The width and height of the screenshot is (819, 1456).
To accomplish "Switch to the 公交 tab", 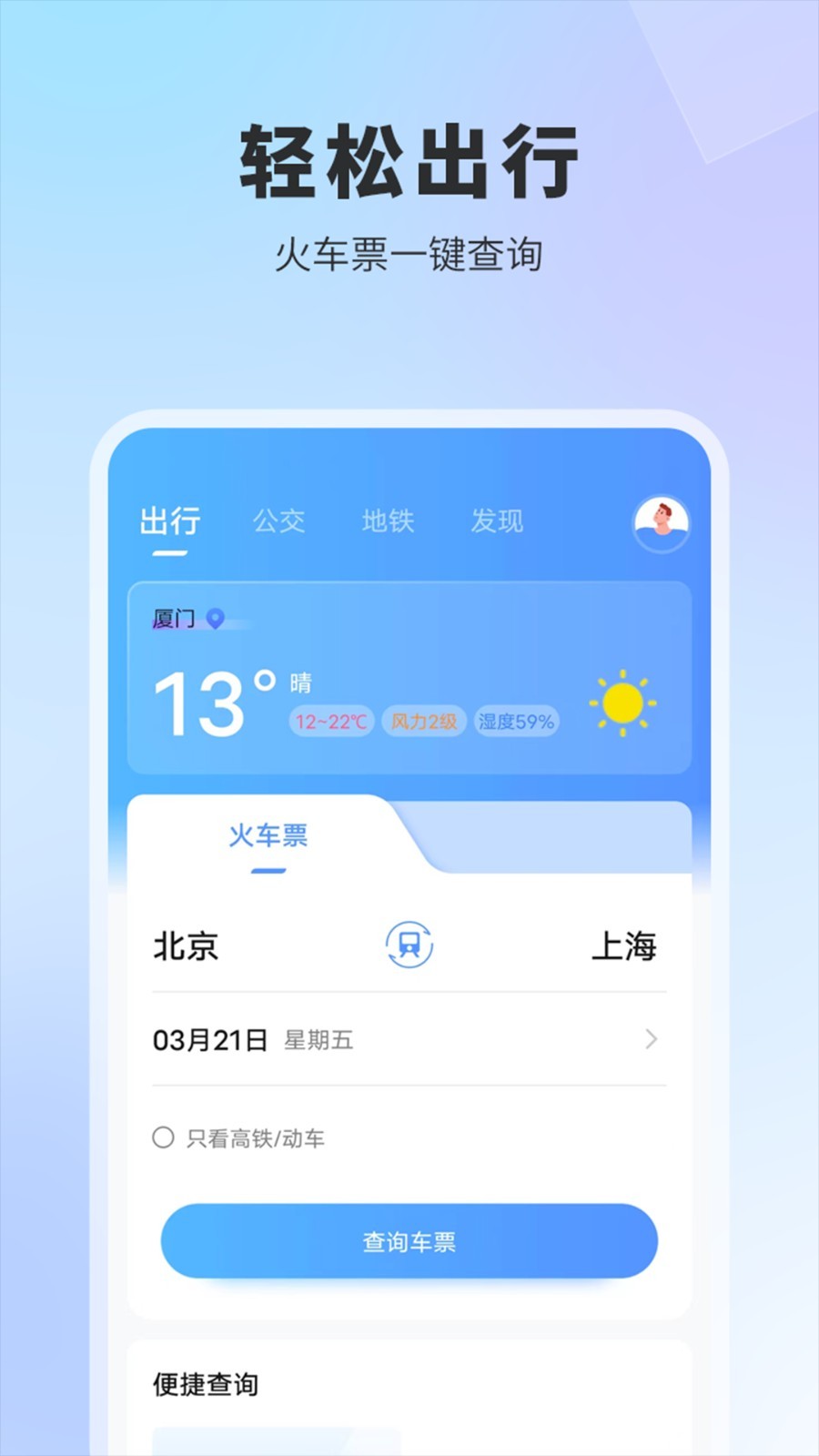I will point(279,521).
